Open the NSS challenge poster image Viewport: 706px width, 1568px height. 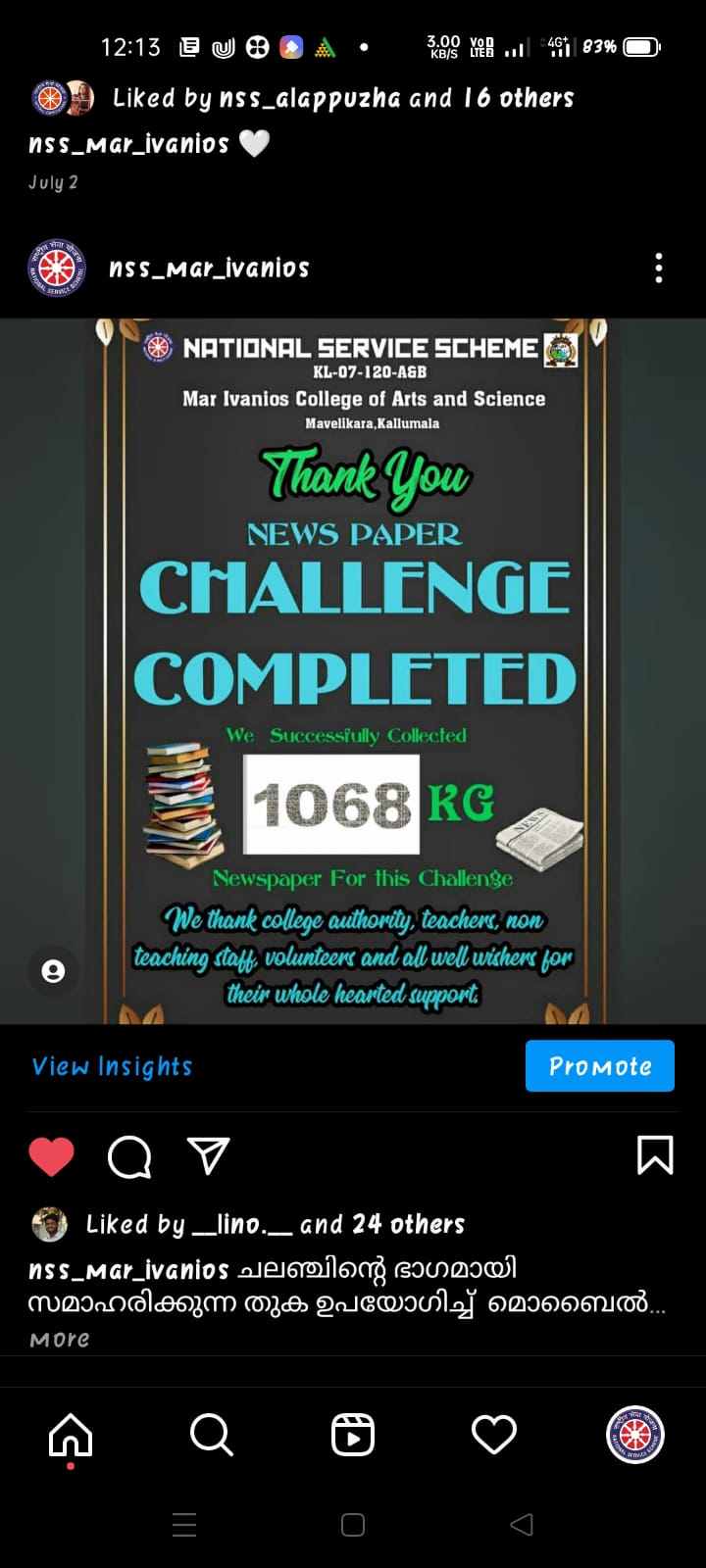coord(353,671)
